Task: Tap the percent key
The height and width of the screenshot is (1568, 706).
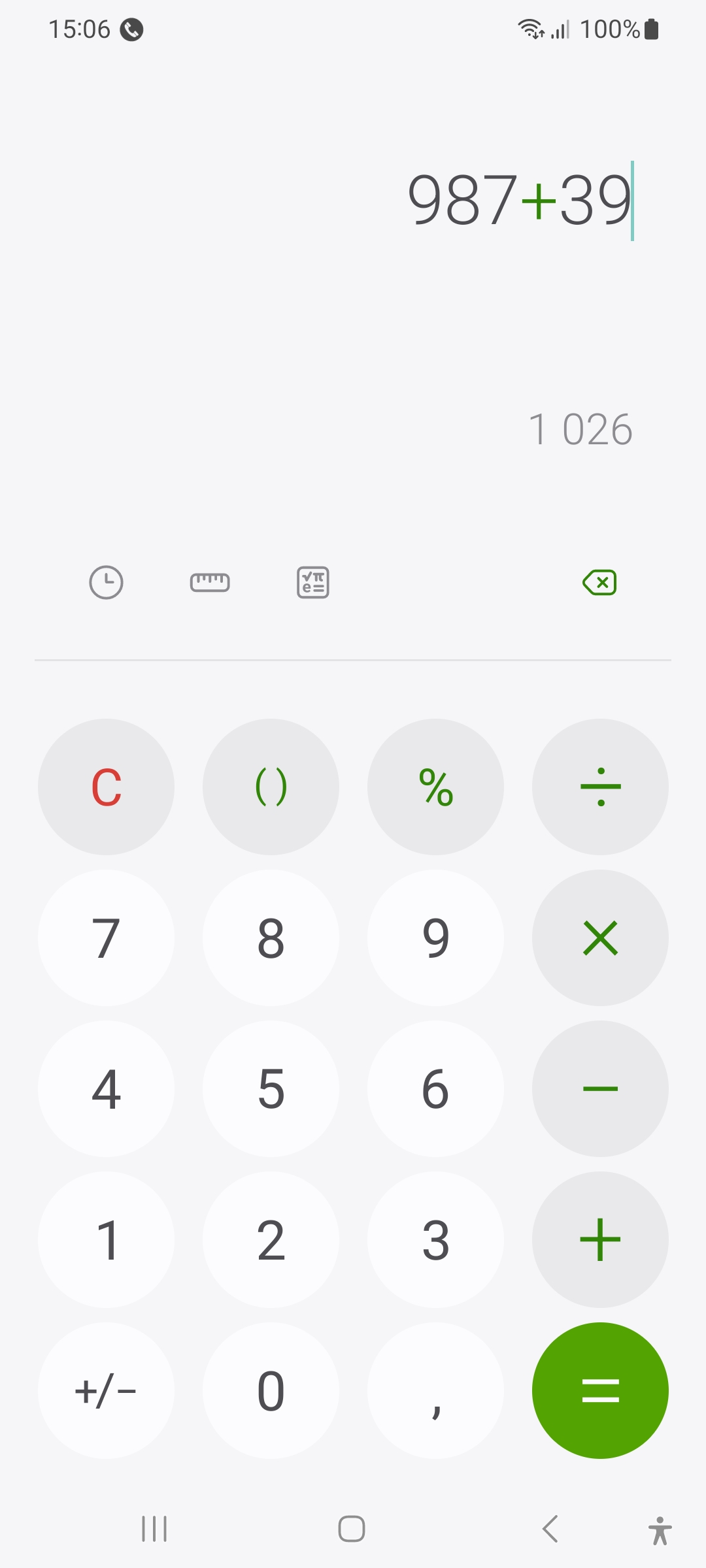Action: click(x=435, y=787)
